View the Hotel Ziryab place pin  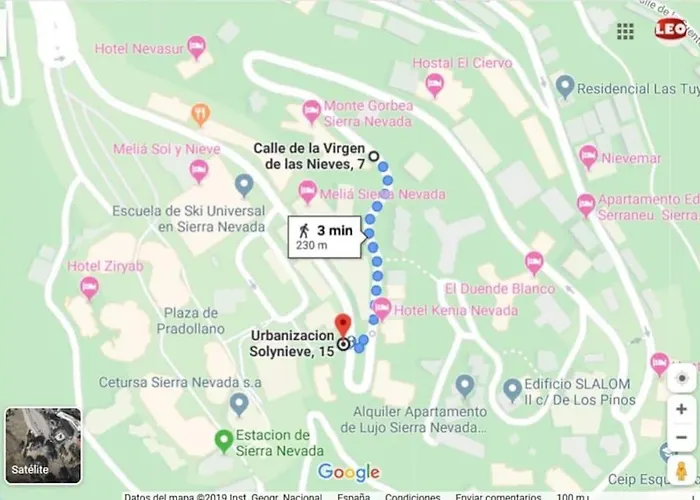[x=89, y=286]
